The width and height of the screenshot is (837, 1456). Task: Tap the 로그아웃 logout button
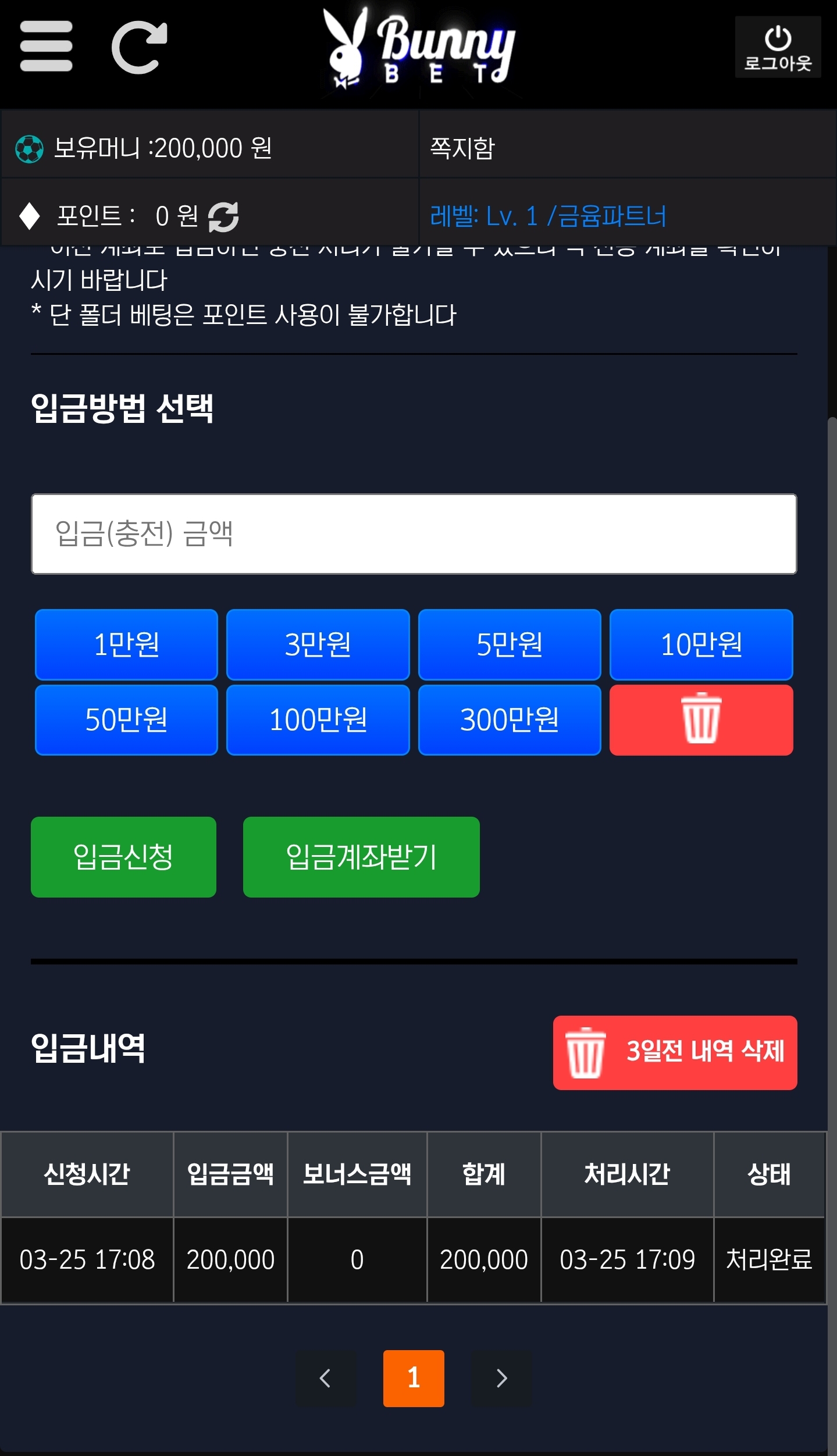778,47
